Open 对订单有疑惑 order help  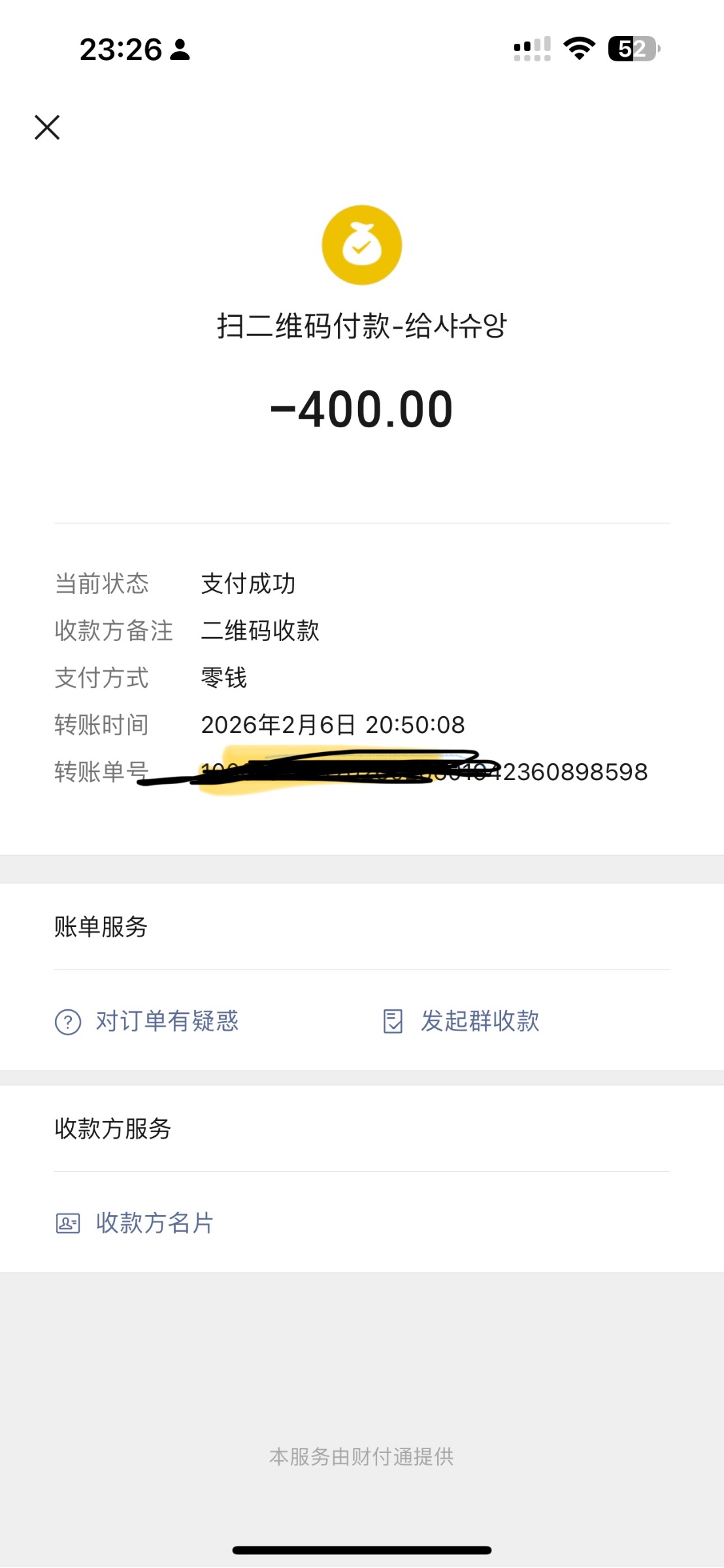(x=147, y=1021)
